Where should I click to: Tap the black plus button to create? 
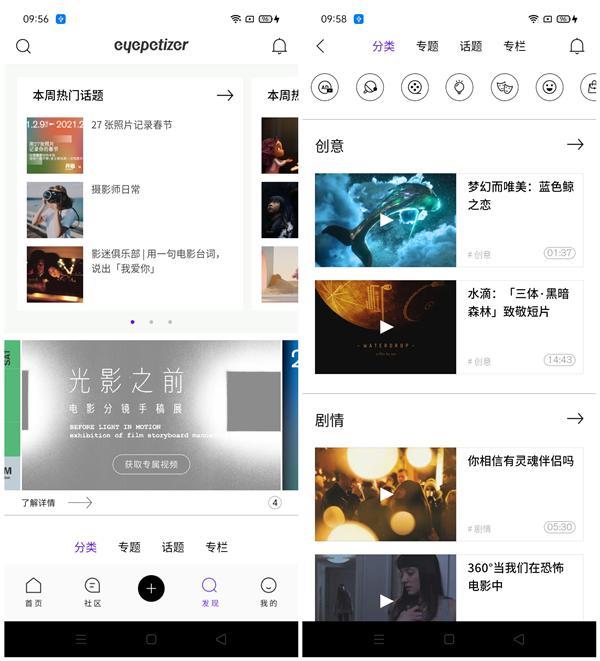[151, 589]
